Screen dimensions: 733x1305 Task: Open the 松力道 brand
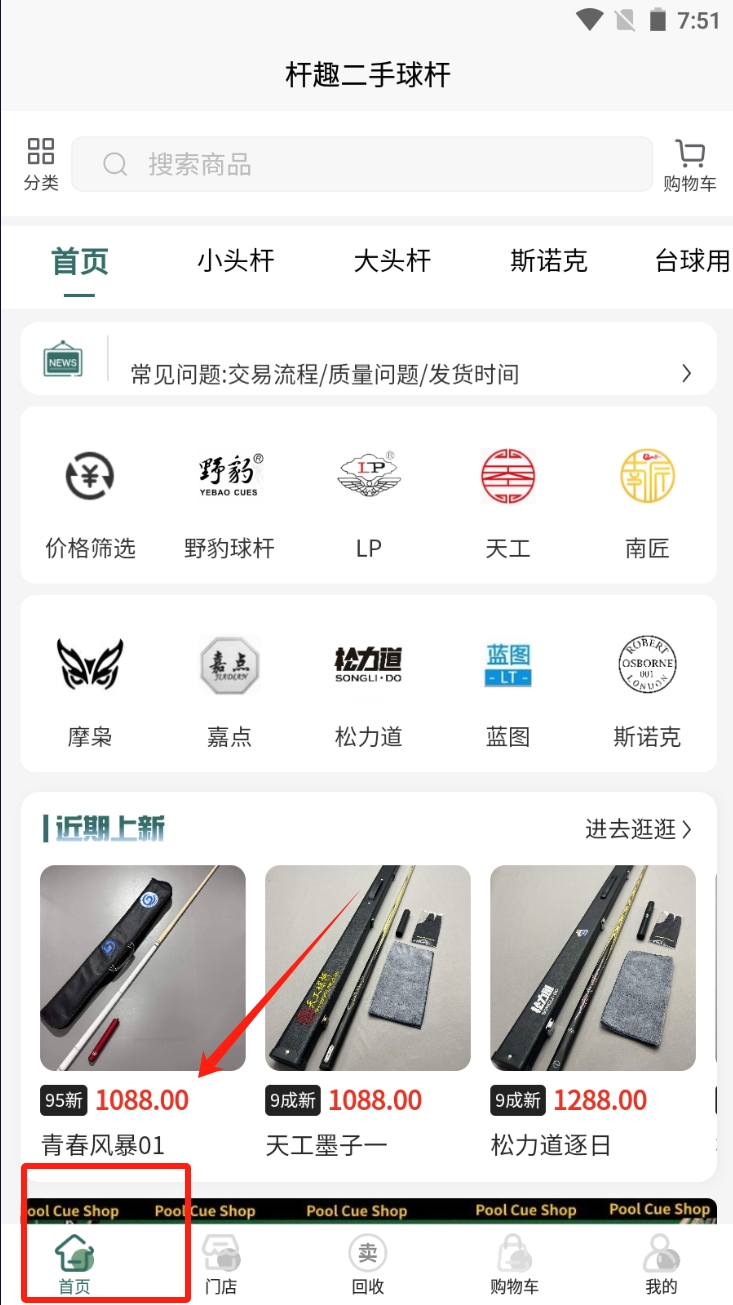coord(368,690)
